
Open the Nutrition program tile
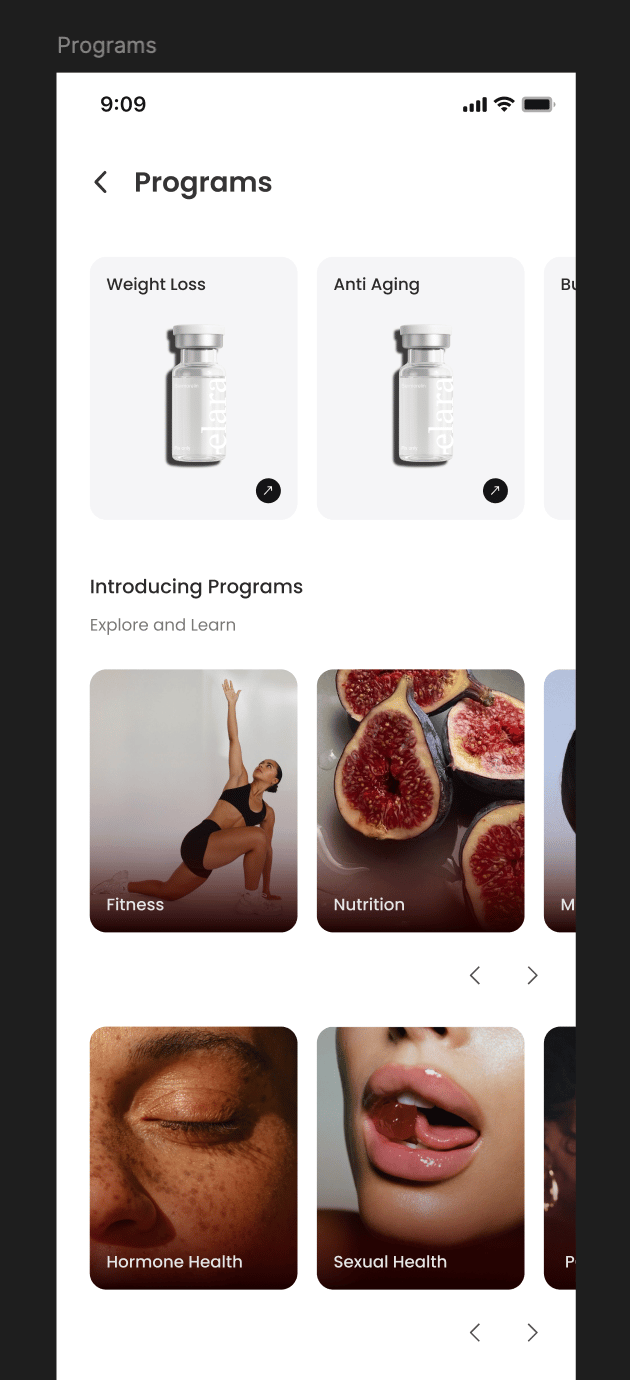tap(420, 800)
